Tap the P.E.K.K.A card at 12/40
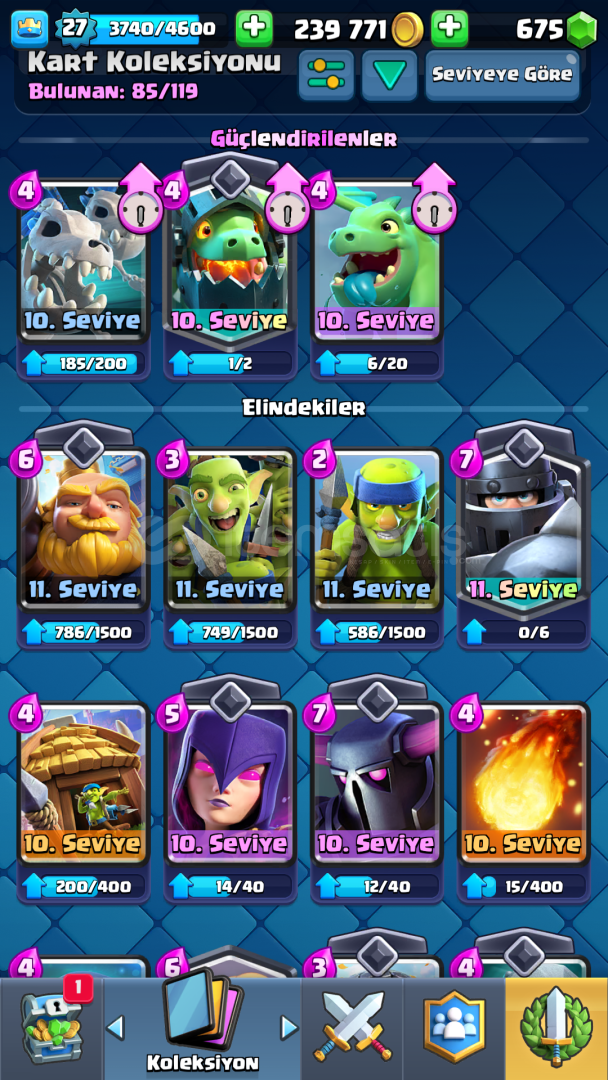The image size is (608, 1080). 377,792
